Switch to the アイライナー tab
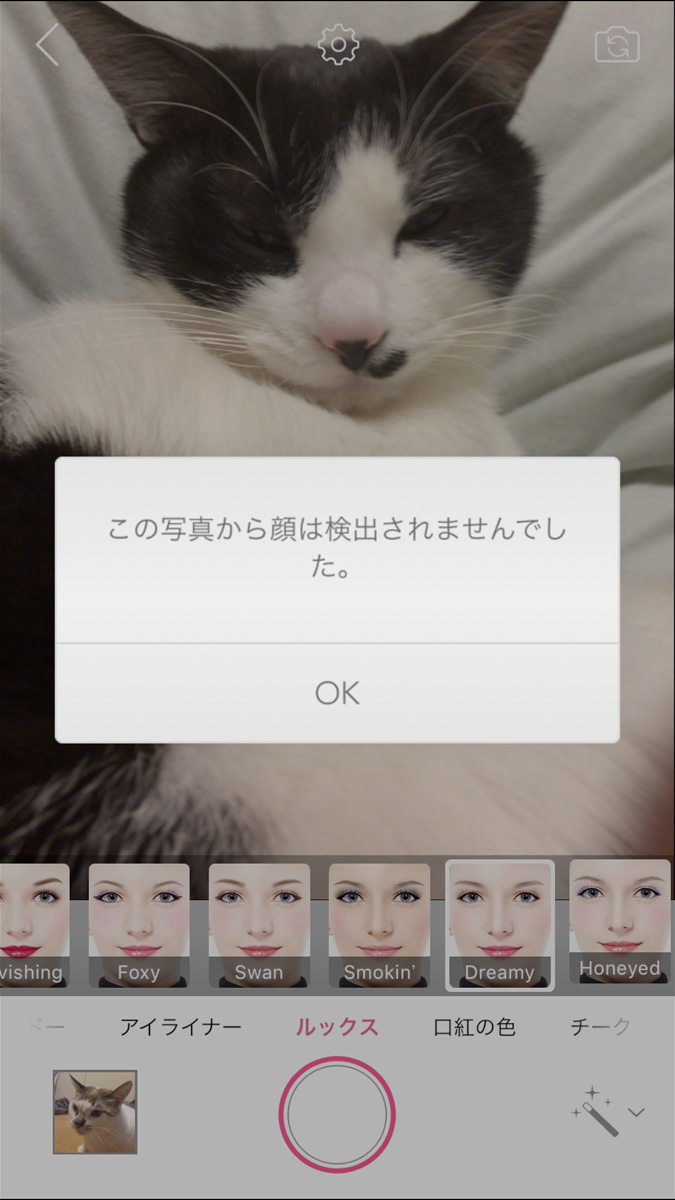The height and width of the screenshot is (1200, 675). click(181, 1027)
